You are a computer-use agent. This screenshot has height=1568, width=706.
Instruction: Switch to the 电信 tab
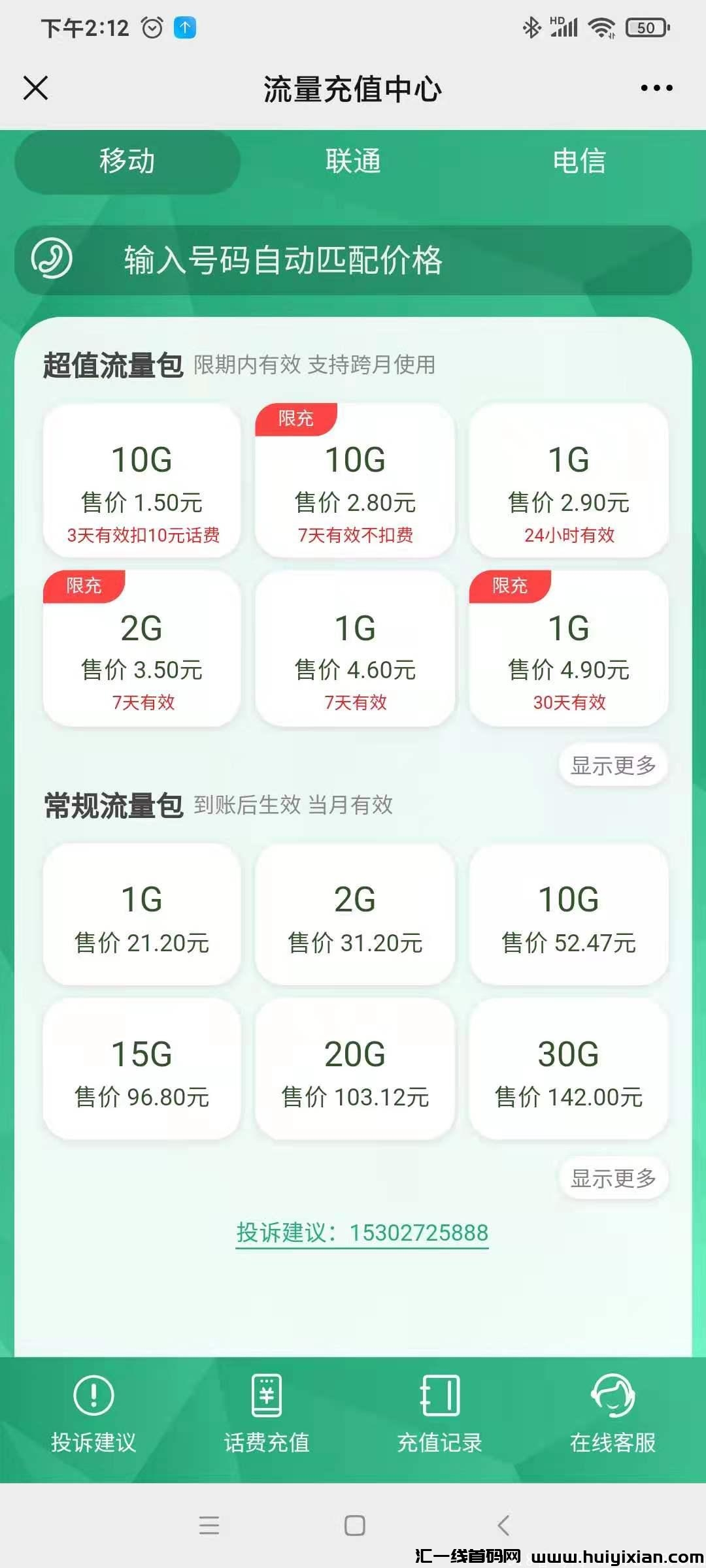(x=579, y=161)
